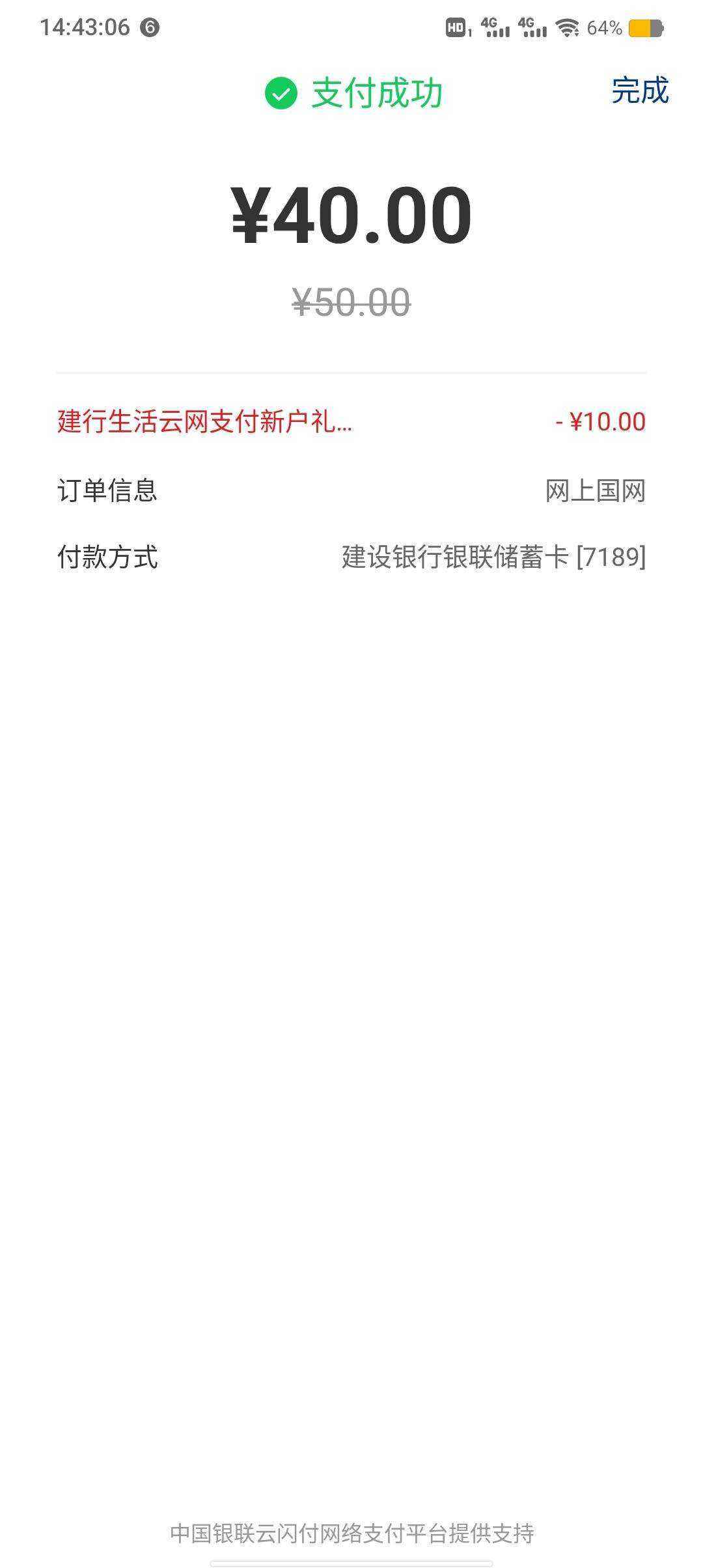
Task: Click the -¥10.00 discount amount
Action: click(598, 423)
